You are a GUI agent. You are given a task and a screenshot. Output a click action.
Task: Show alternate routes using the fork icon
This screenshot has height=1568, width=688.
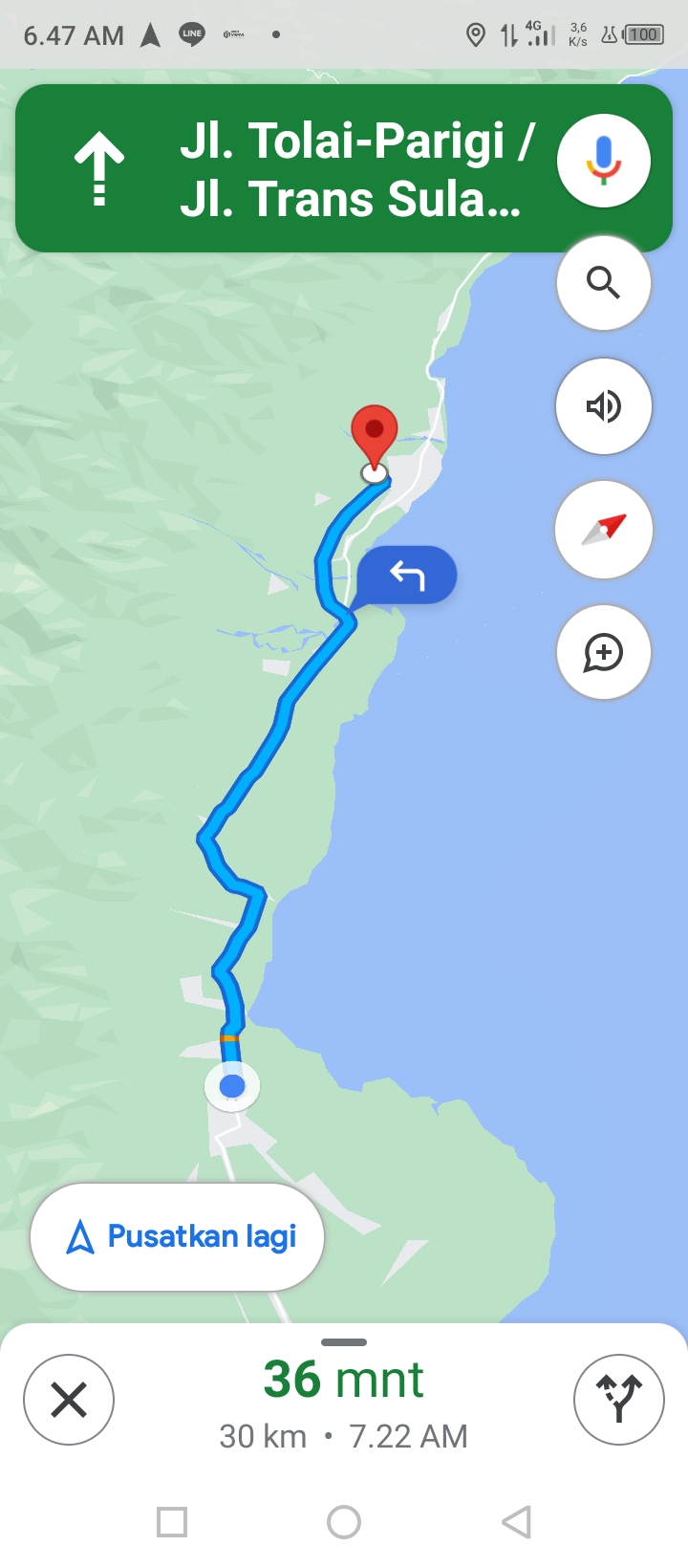[x=619, y=1400]
